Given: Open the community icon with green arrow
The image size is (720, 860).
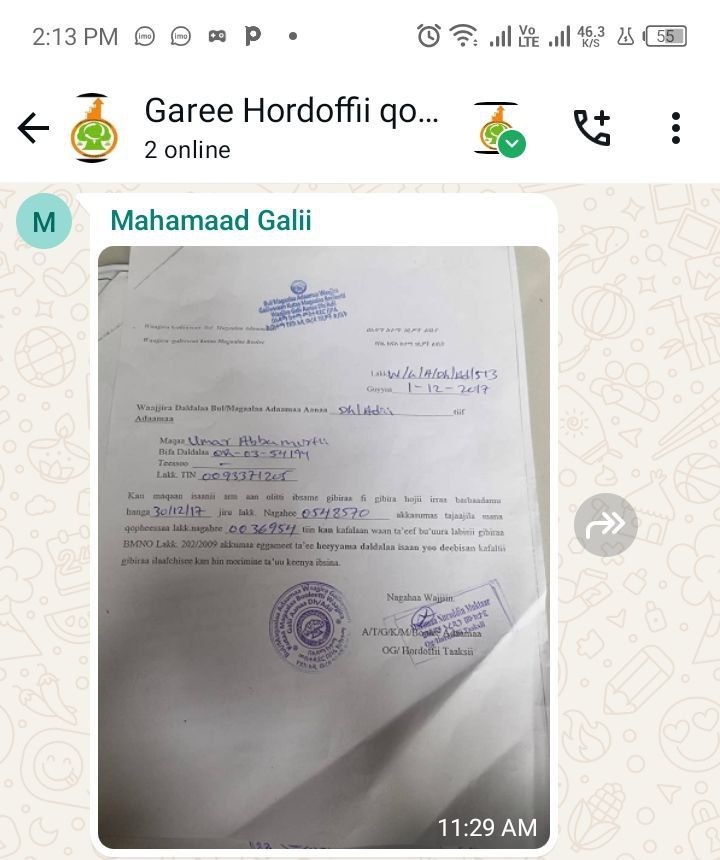Looking at the screenshot, I should click(x=498, y=128).
